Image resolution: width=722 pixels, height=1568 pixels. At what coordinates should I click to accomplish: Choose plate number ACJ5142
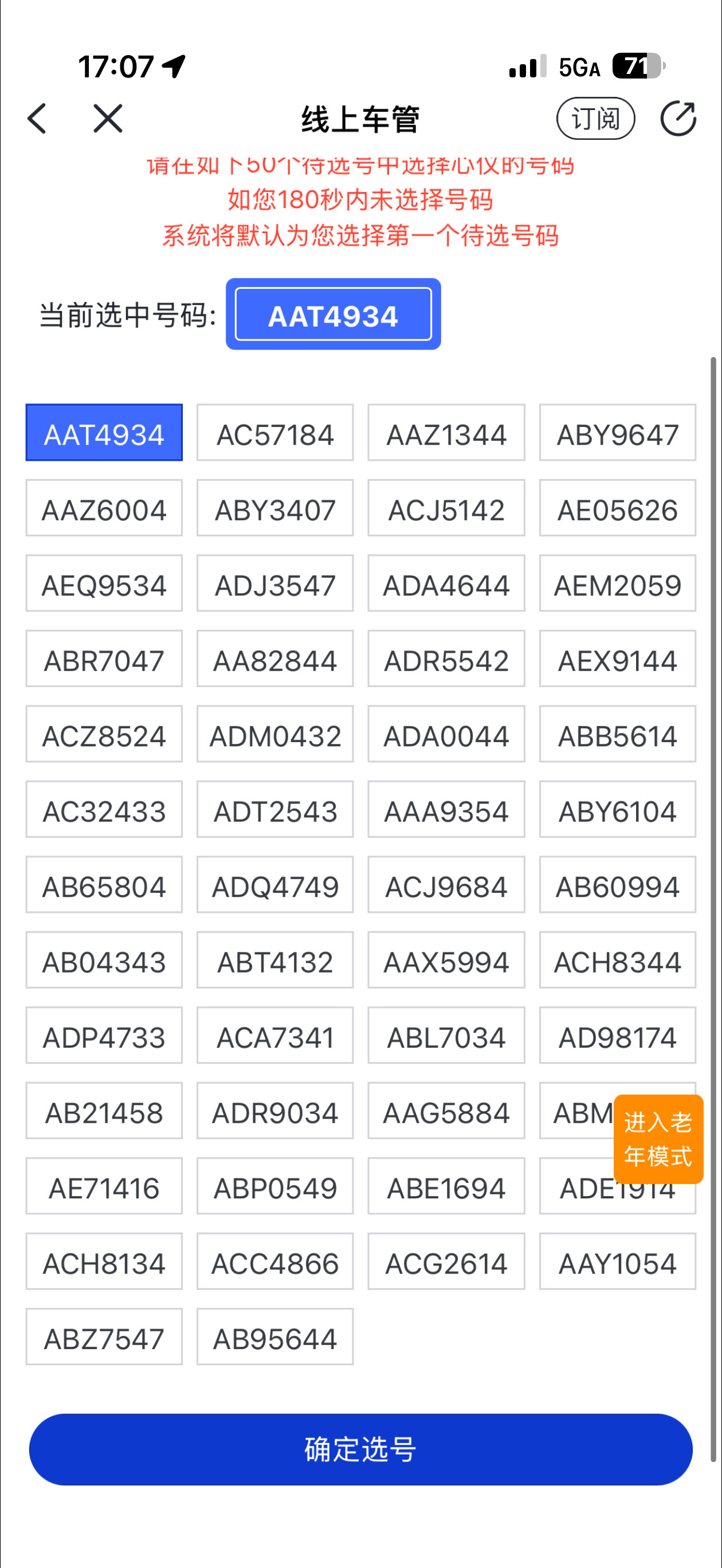[446, 508]
